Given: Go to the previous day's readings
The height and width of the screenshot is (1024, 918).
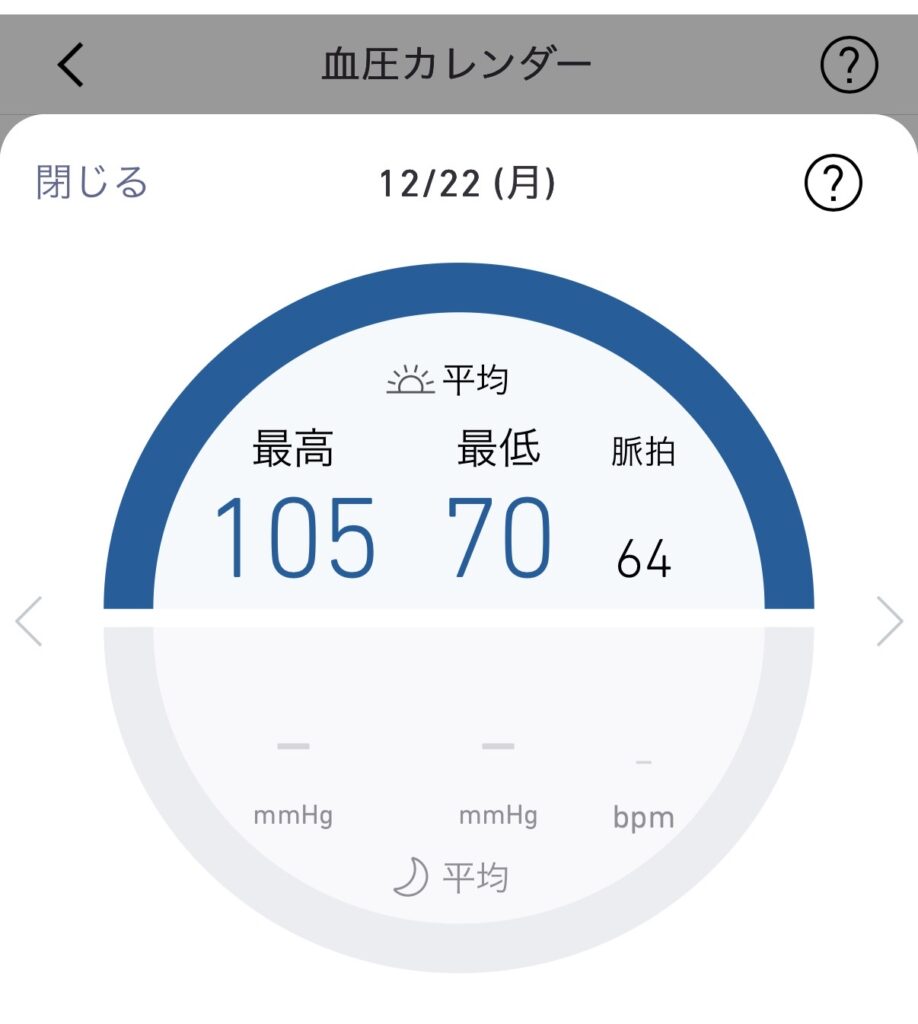Looking at the screenshot, I should [x=29, y=621].
